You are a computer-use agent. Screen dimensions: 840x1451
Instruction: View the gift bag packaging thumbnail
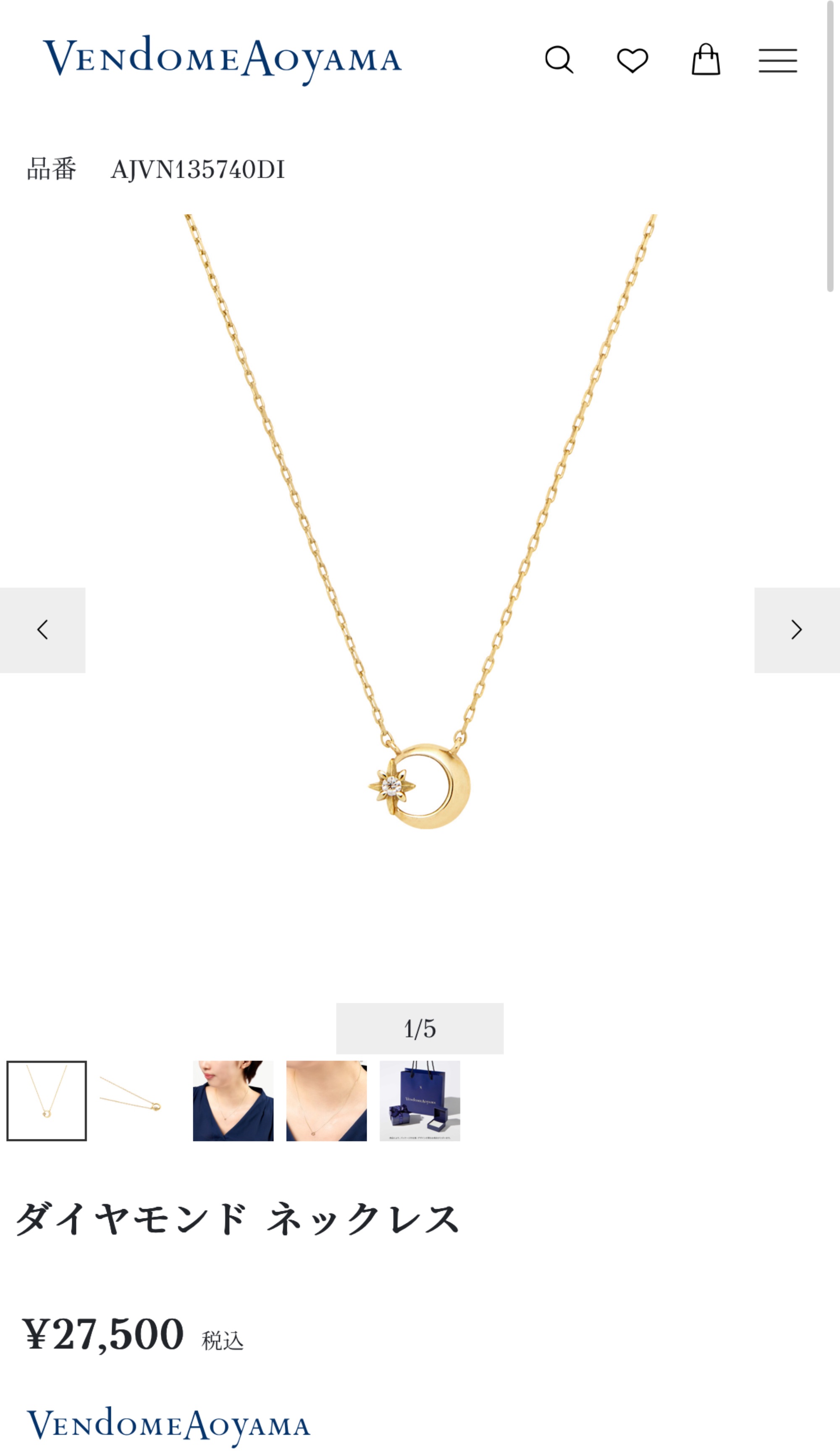click(x=420, y=1101)
